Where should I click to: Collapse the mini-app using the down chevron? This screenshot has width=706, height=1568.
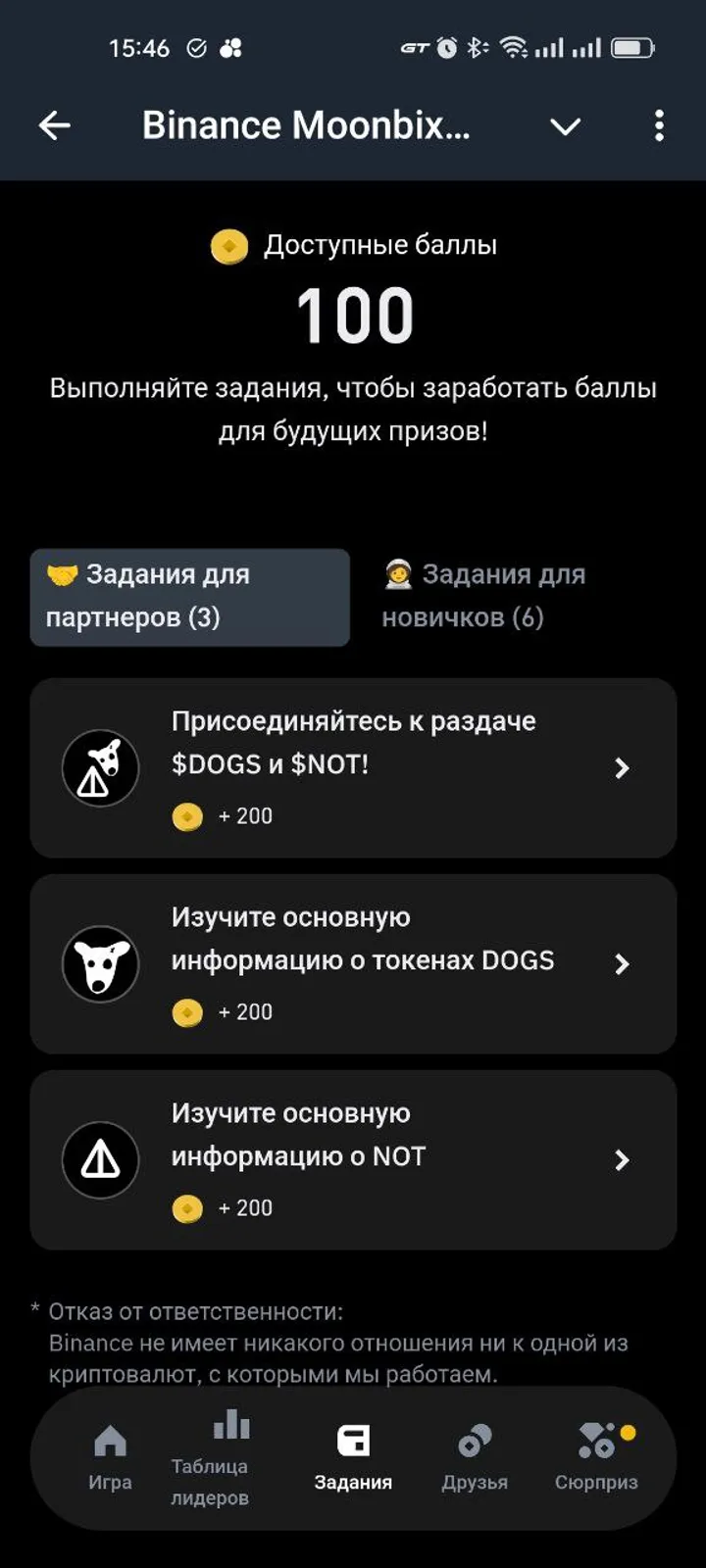(x=565, y=125)
